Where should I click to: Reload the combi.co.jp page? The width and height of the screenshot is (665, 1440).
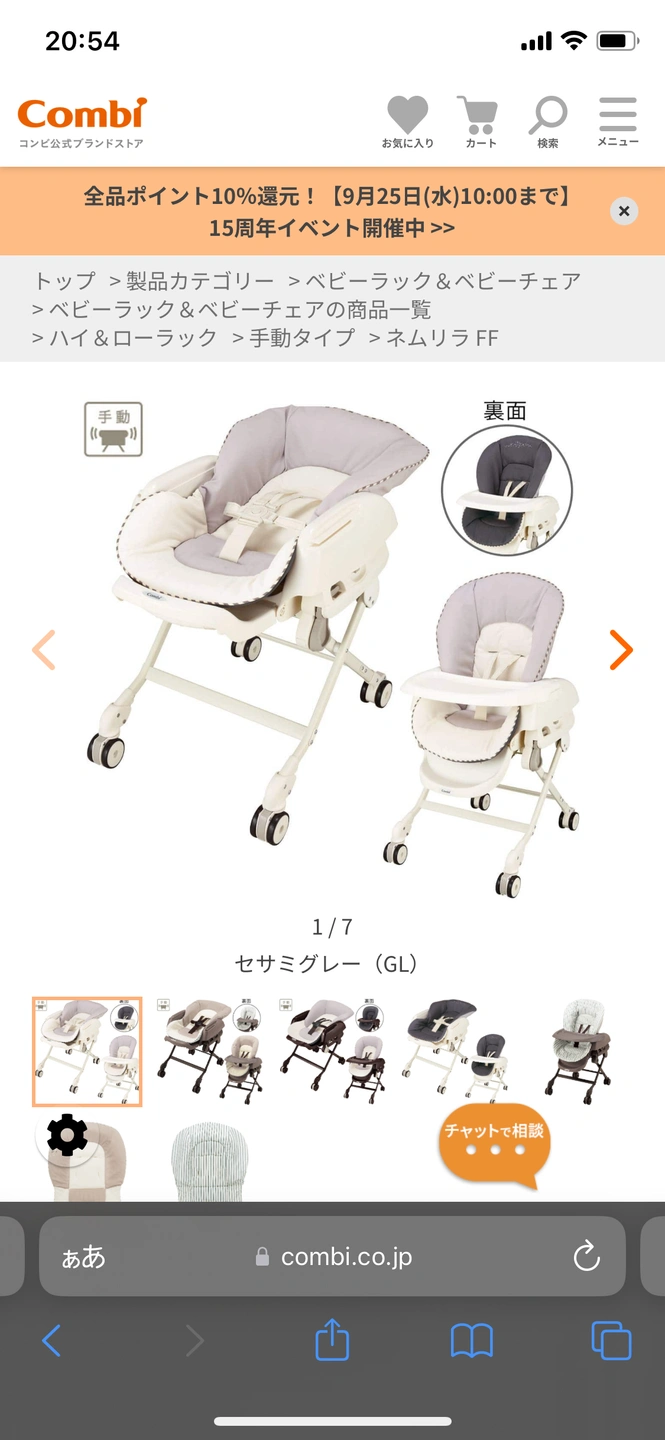tap(586, 1256)
